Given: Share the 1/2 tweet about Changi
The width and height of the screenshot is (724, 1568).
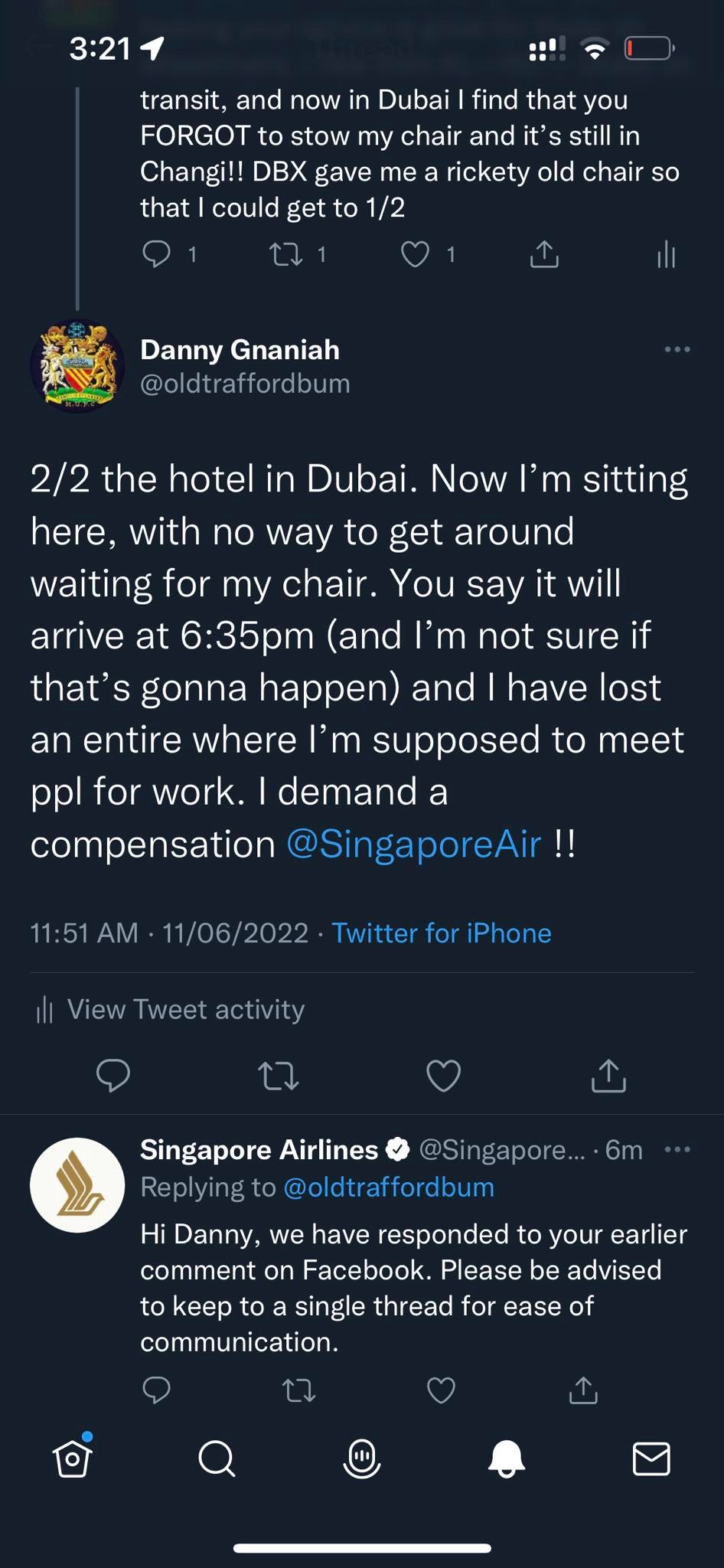Looking at the screenshot, I should point(544,254).
